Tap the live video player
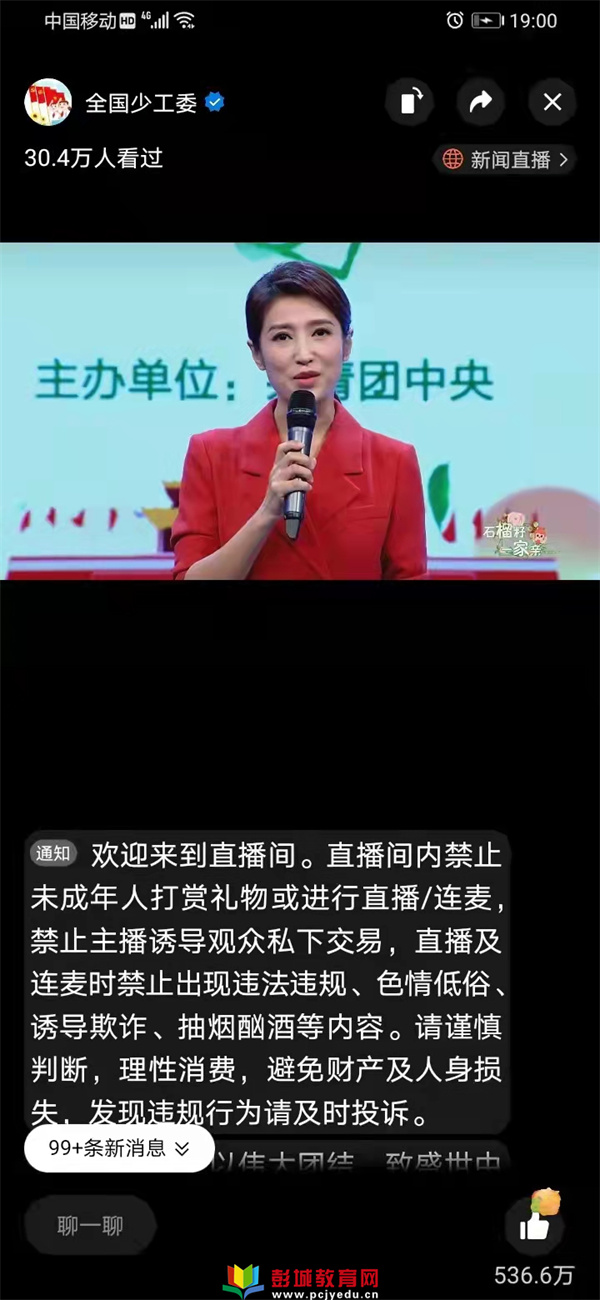This screenshot has height=1300, width=600. tap(300, 411)
